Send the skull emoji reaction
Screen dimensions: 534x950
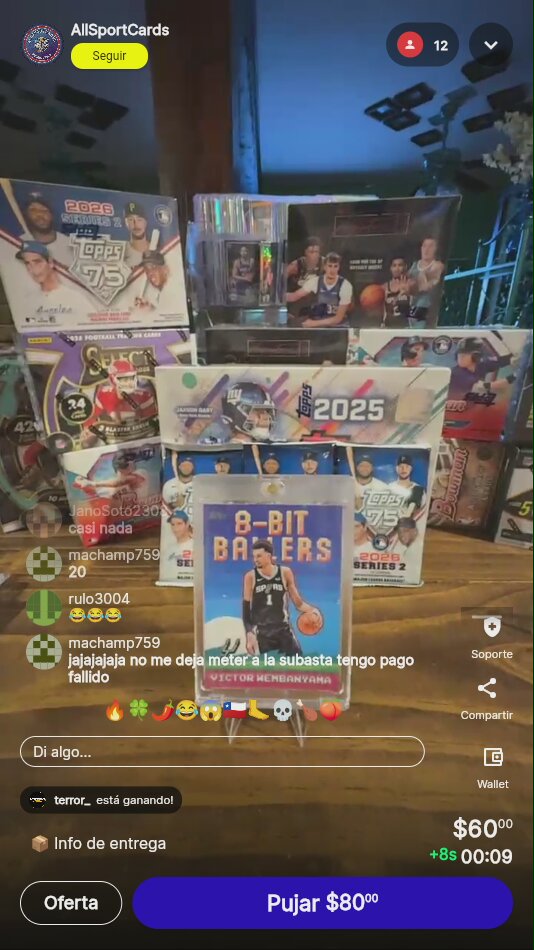(282, 710)
